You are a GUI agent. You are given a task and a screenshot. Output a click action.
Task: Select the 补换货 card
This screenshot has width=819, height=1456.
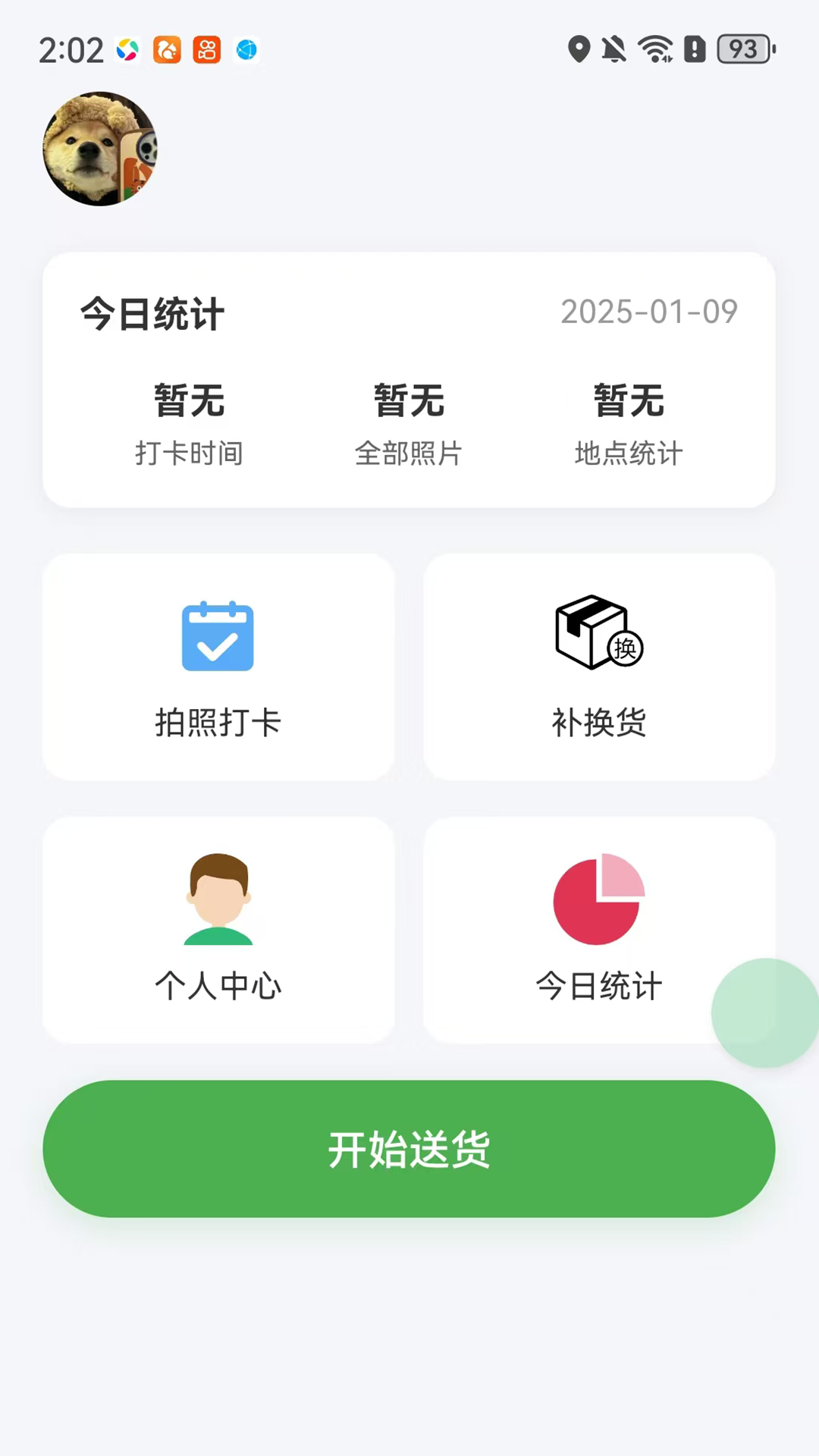(x=598, y=667)
